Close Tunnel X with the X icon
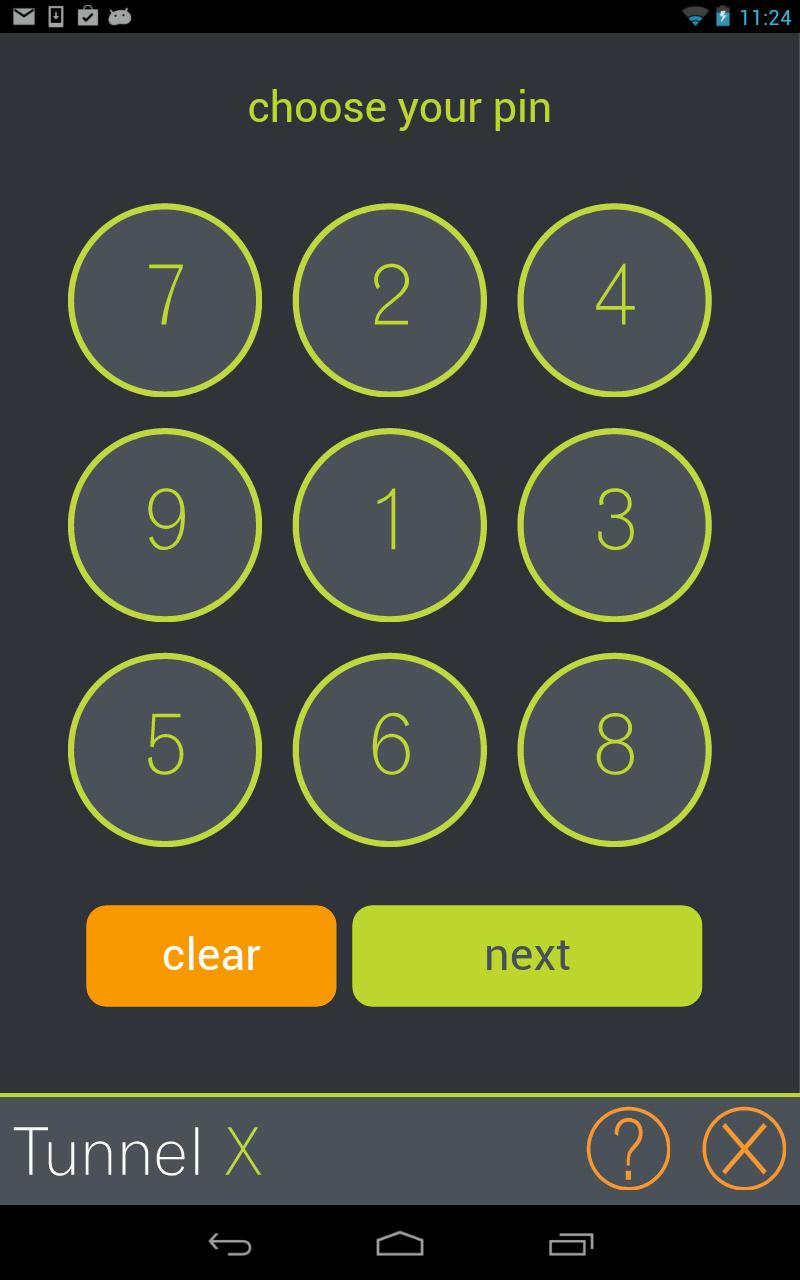 click(745, 1149)
